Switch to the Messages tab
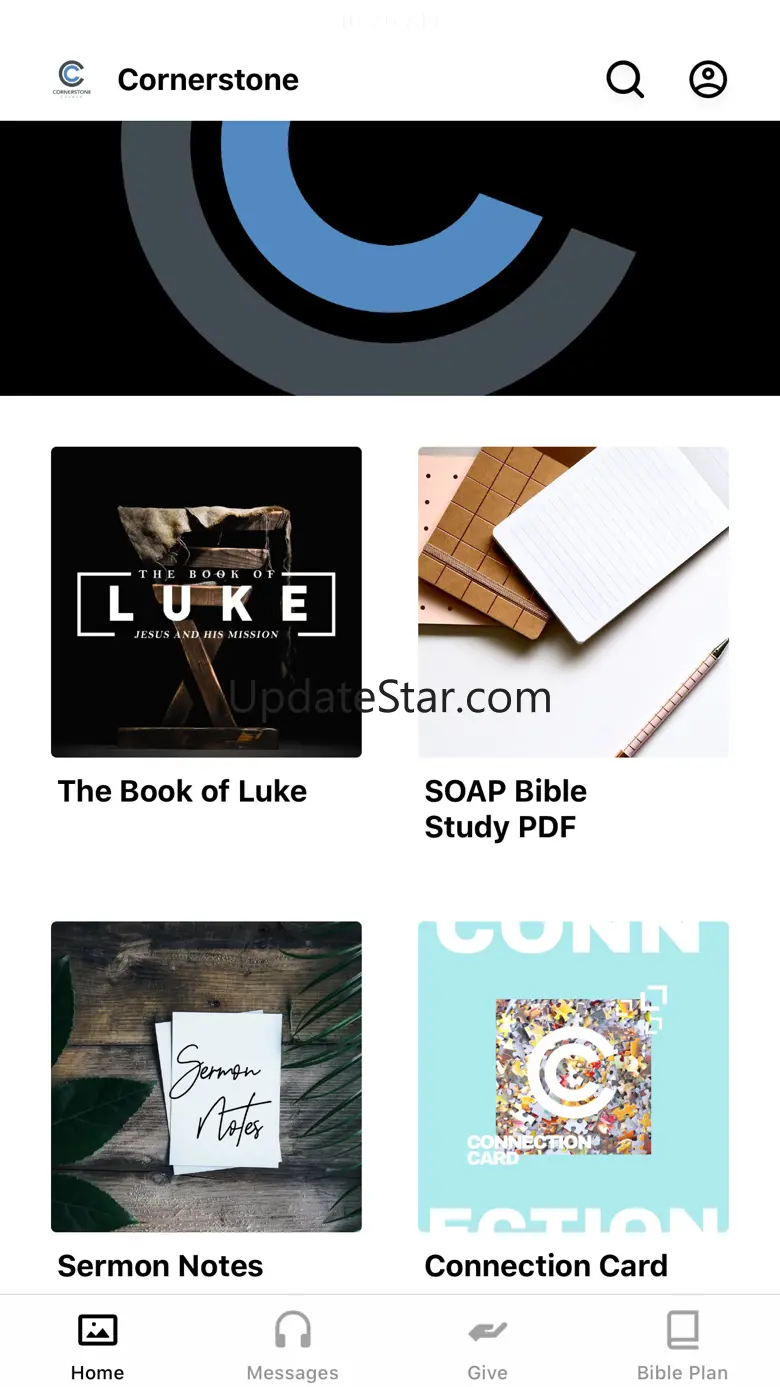 click(x=293, y=1346)
